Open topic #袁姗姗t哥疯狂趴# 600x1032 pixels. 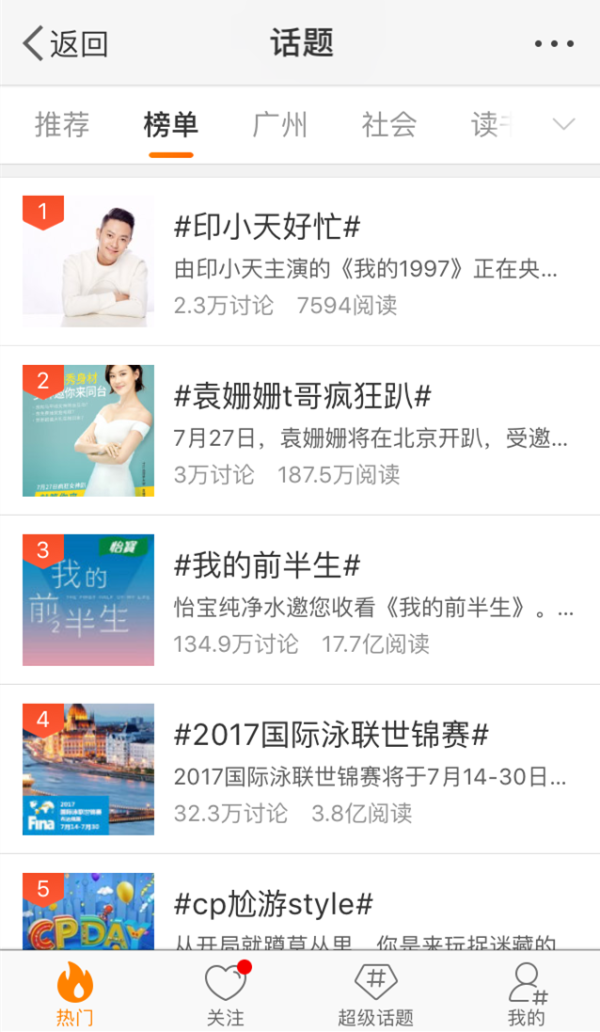click(x=302, y=396)
